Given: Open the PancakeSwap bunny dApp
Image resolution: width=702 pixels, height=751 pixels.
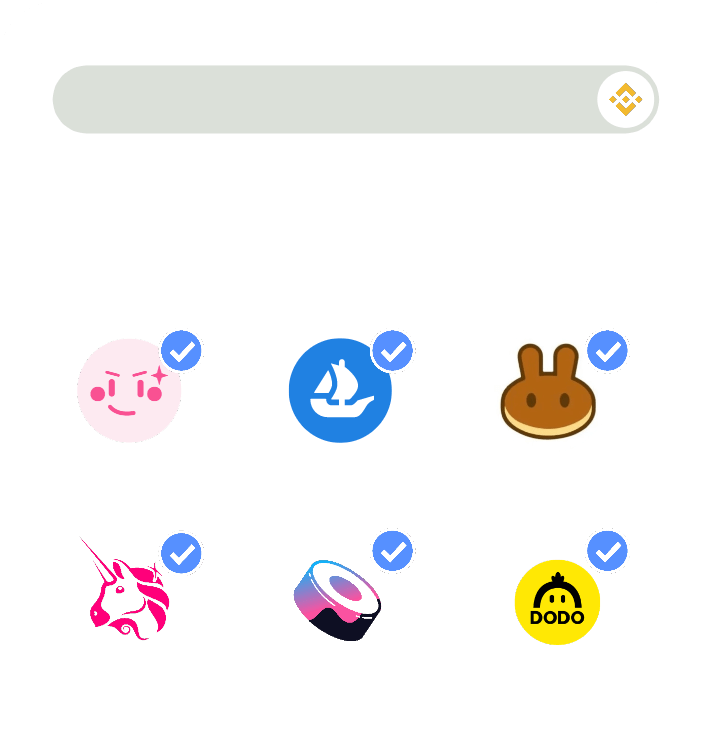Looking at the screenshot, I should tap(548, 393).
